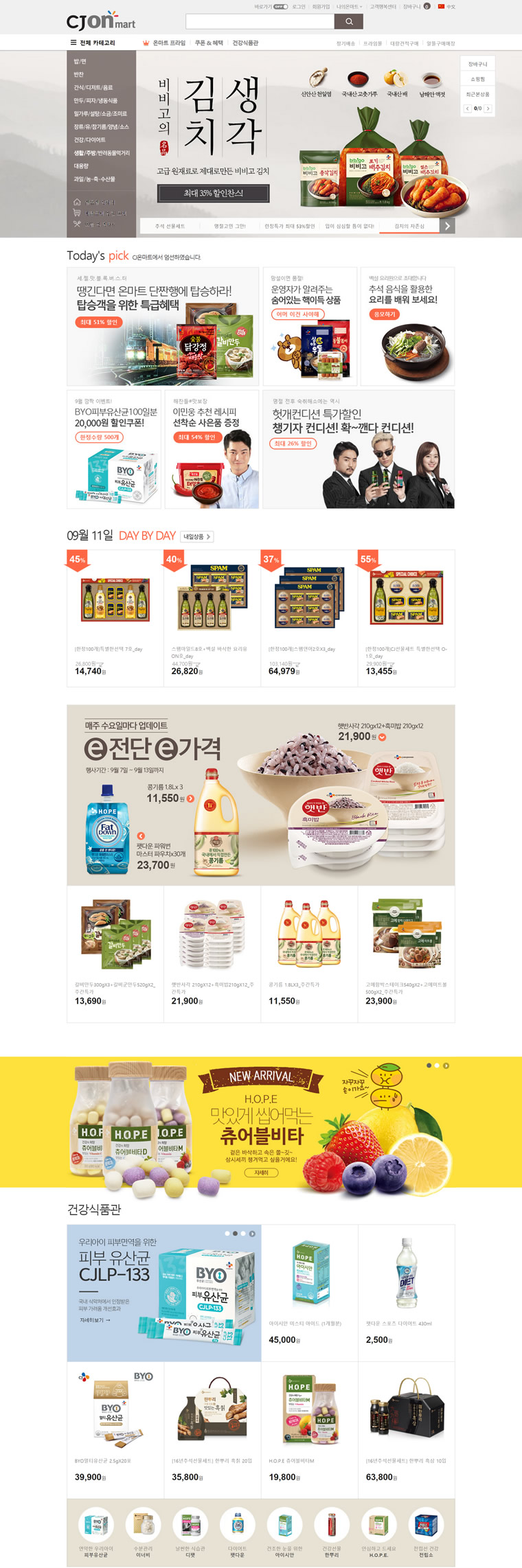Screen dimensions: 522x1568
Task: Open 자세히보기 on the 피부 유산균 banner
Action: [95, 1320]
